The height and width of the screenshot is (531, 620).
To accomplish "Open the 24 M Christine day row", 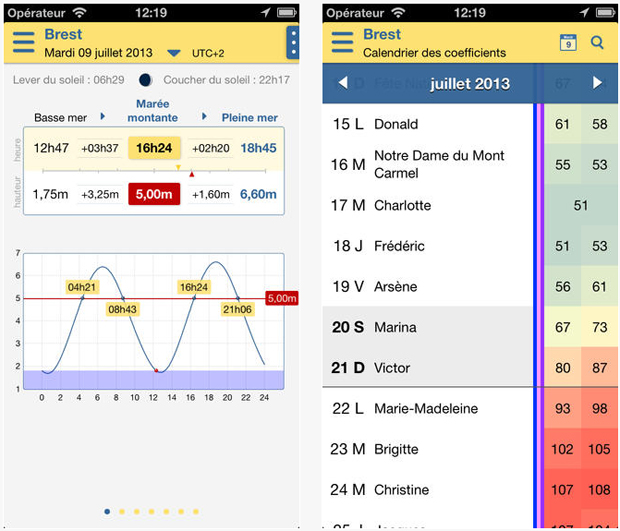I will tap(430, 490).
